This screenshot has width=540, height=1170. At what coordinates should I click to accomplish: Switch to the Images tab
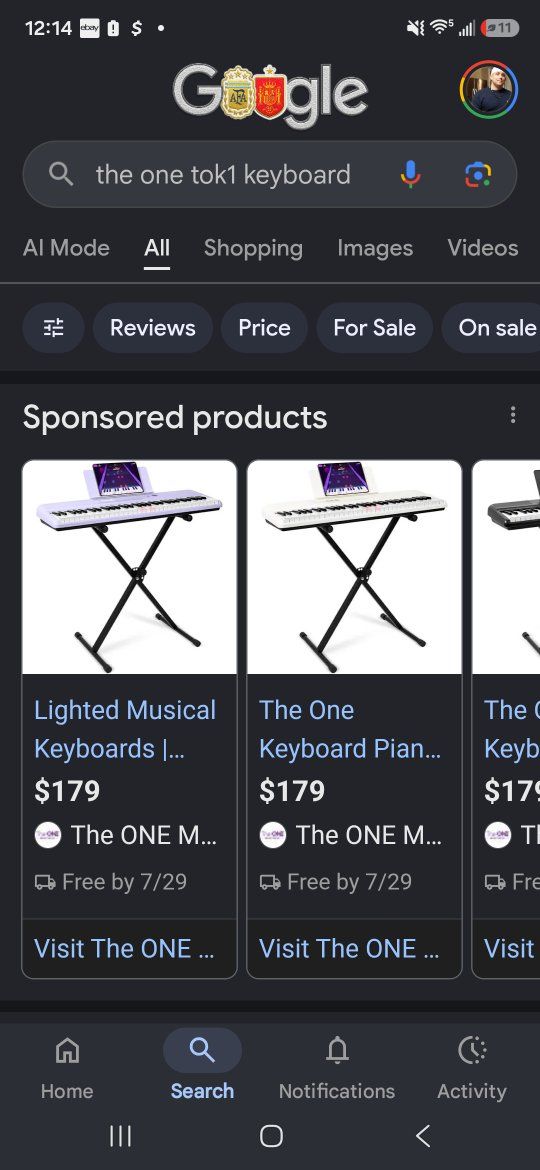[375, 248]
